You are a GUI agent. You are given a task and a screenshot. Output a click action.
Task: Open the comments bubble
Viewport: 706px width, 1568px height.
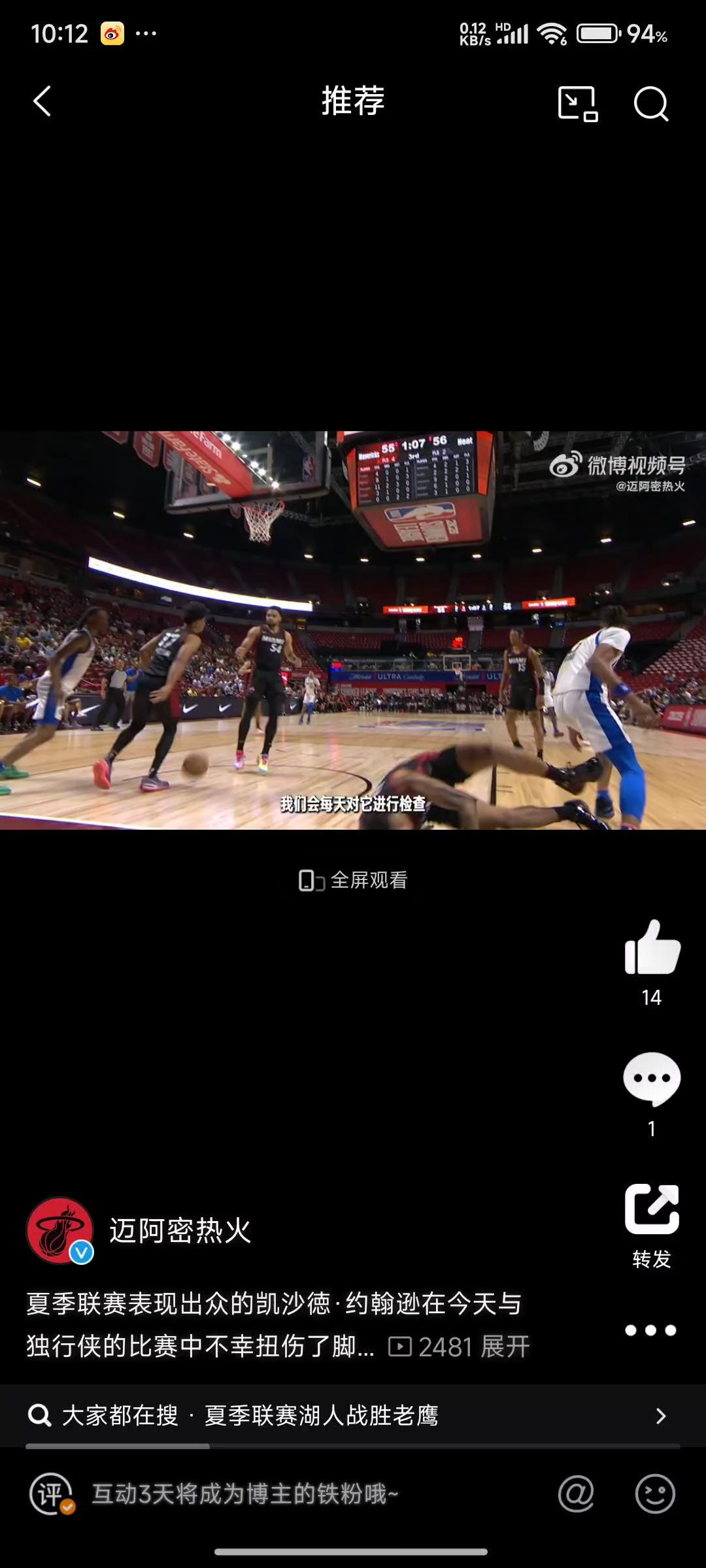click(x=652, y=1079)
